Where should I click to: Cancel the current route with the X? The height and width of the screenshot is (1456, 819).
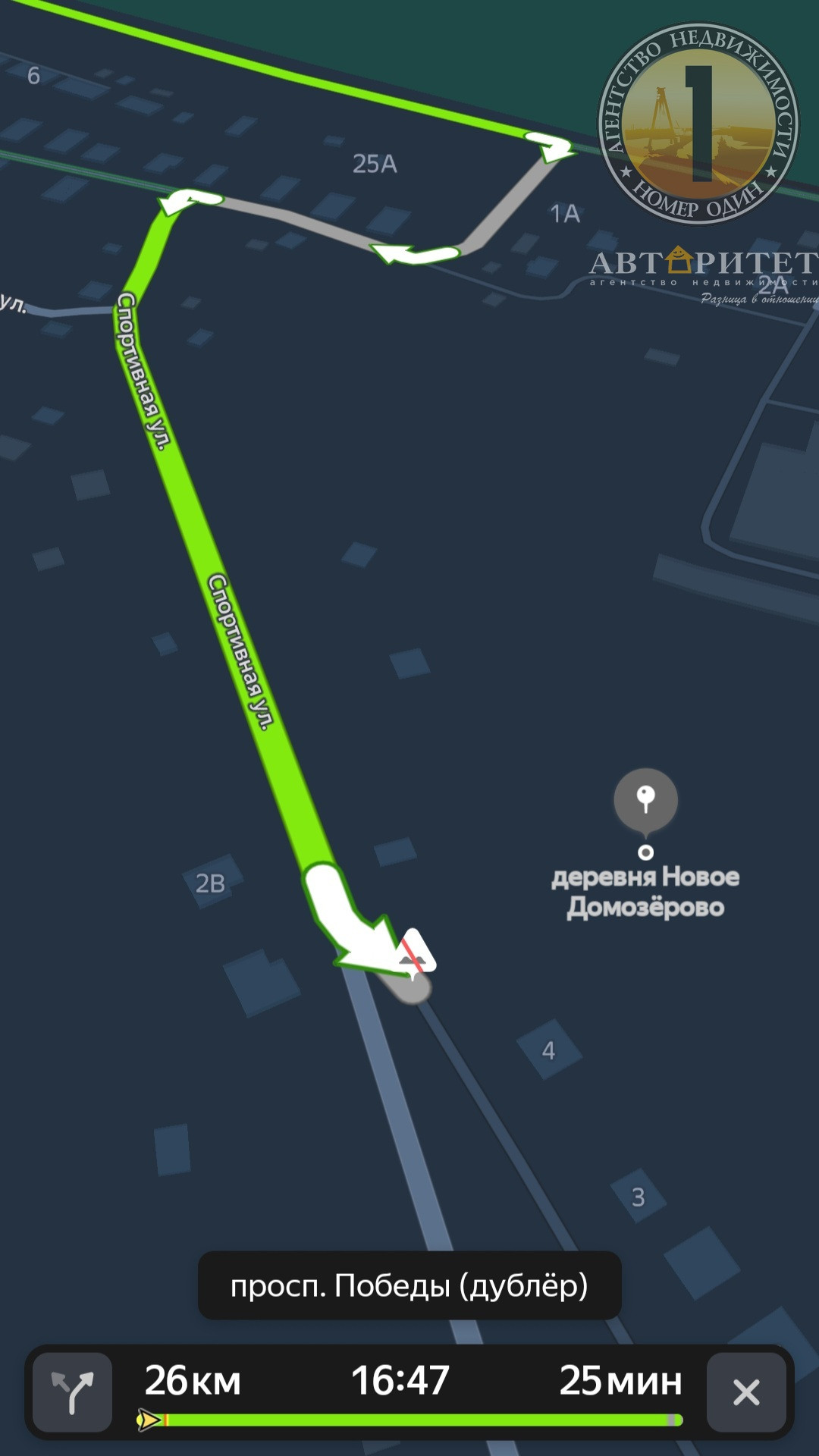point(746,1392)
